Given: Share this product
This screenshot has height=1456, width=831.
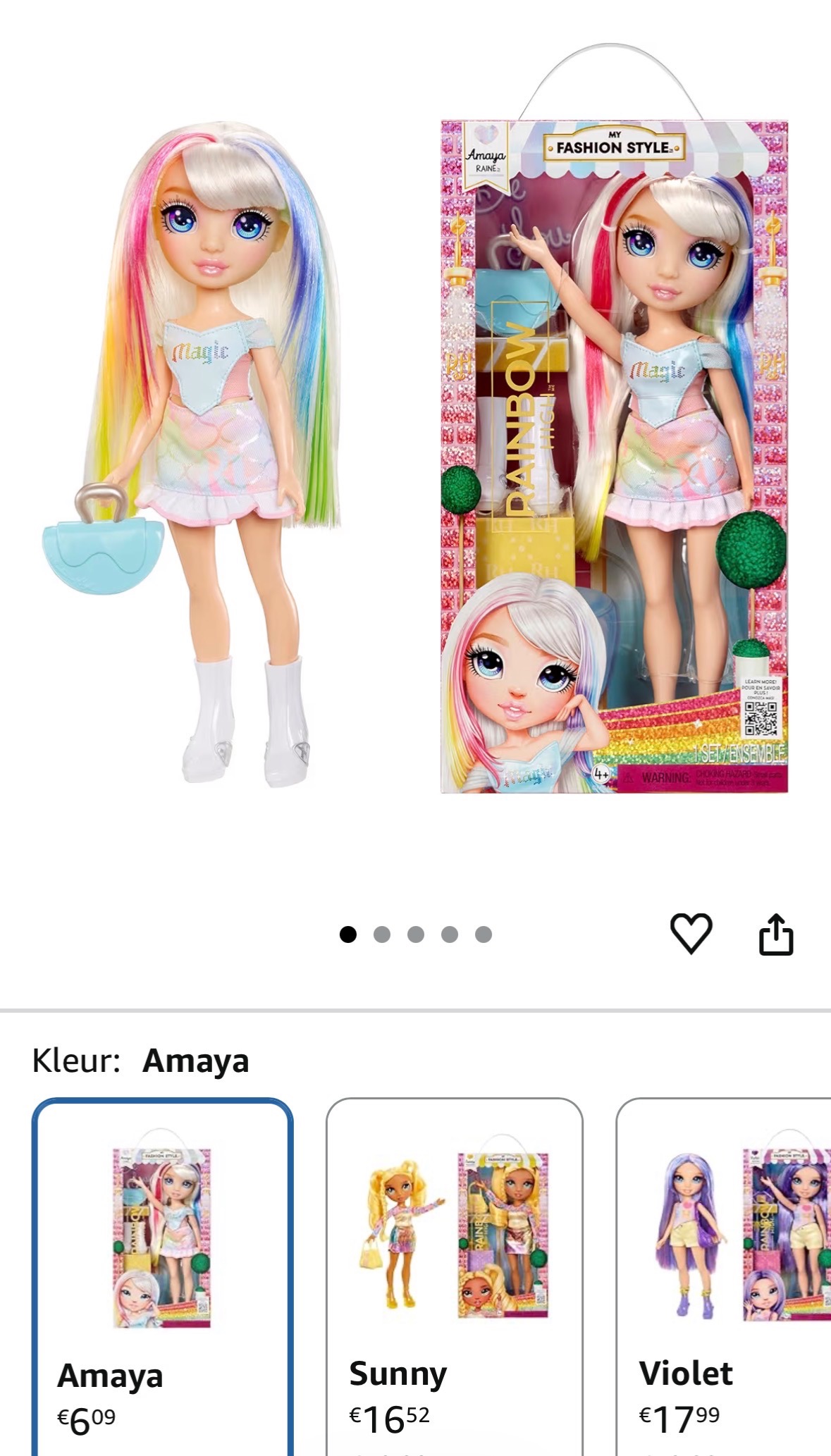Looking at the screenshot, I should coord(776,934).
